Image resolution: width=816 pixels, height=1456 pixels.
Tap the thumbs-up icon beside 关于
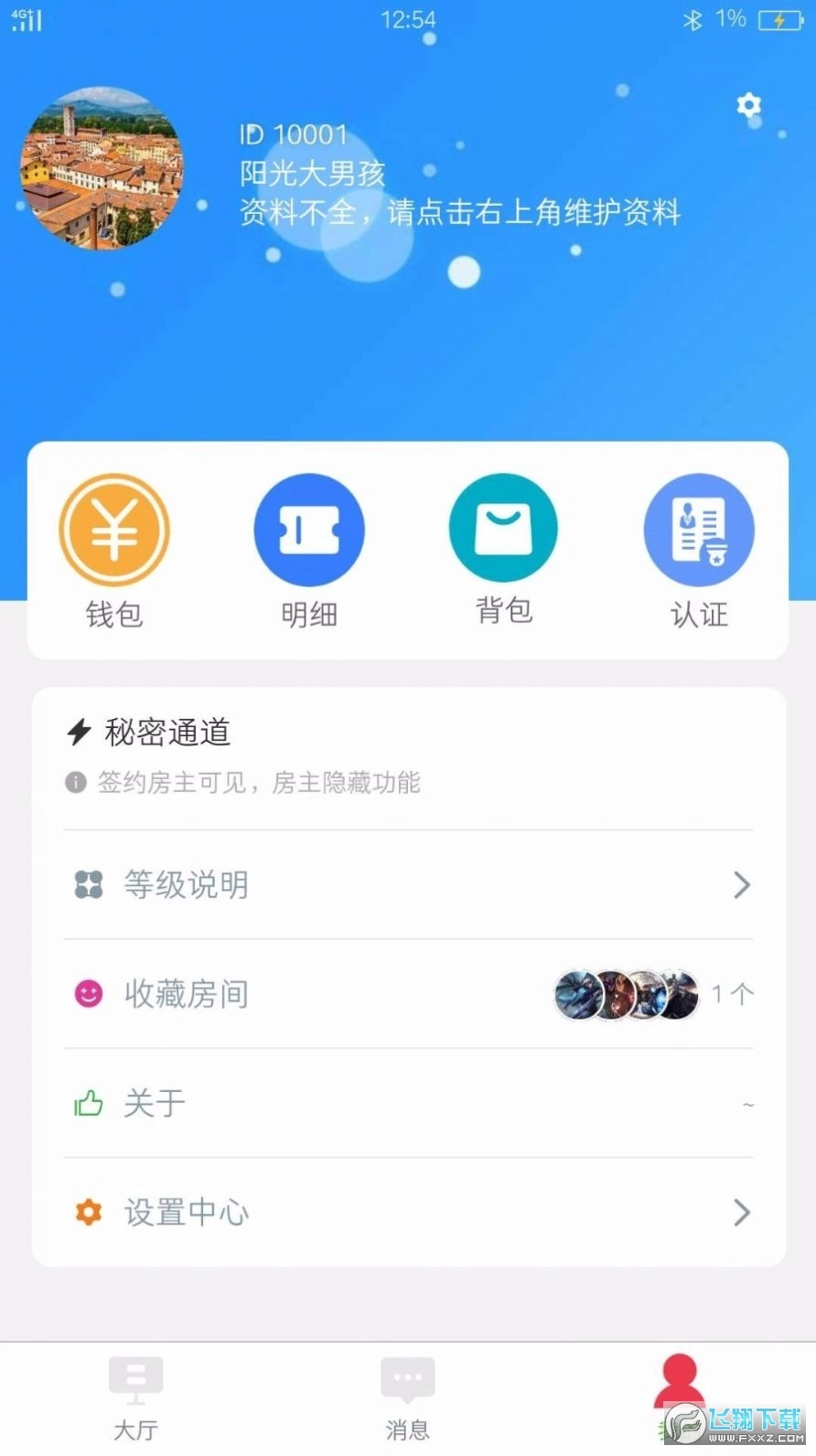pos(87,1104)
